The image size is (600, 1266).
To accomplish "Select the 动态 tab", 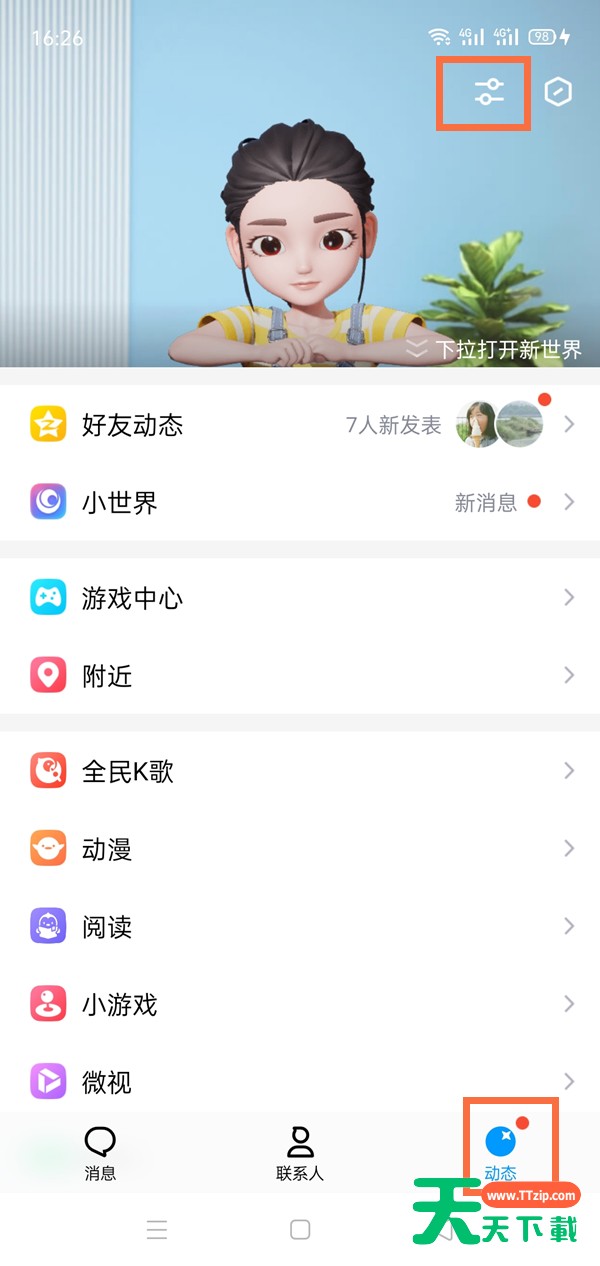I will click(x=501, y=1153).
